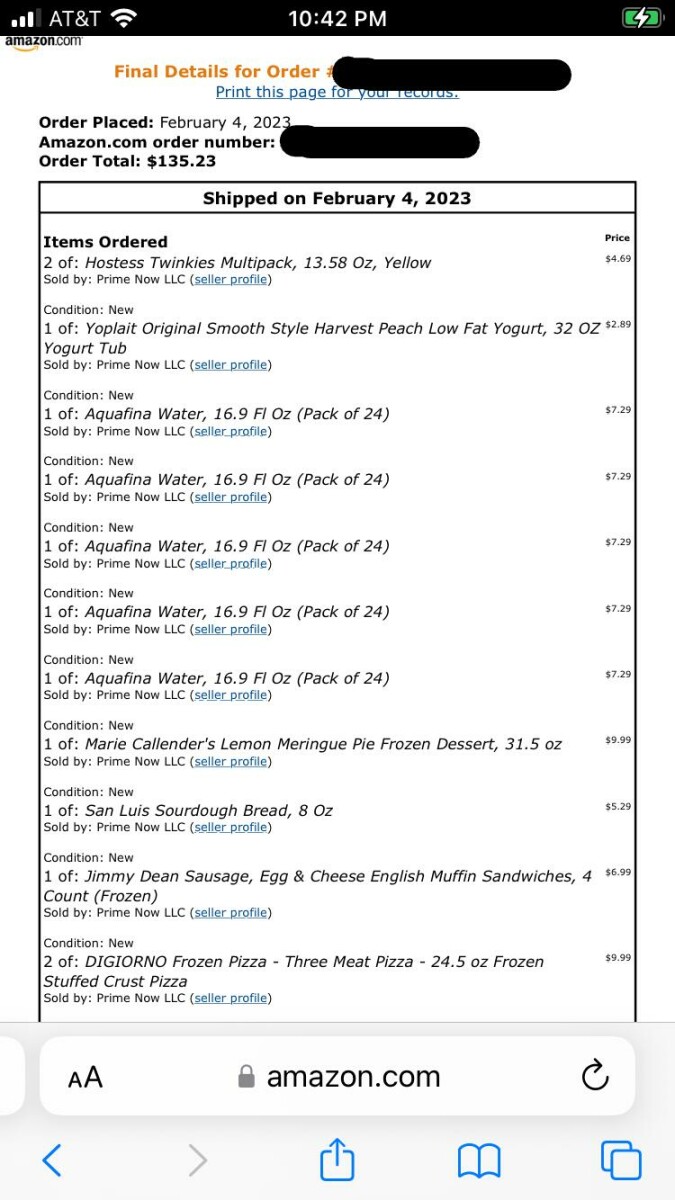Open the AA page settings menu
This screenshot has width=675, height=1200.
click(x=85, y=1077)
